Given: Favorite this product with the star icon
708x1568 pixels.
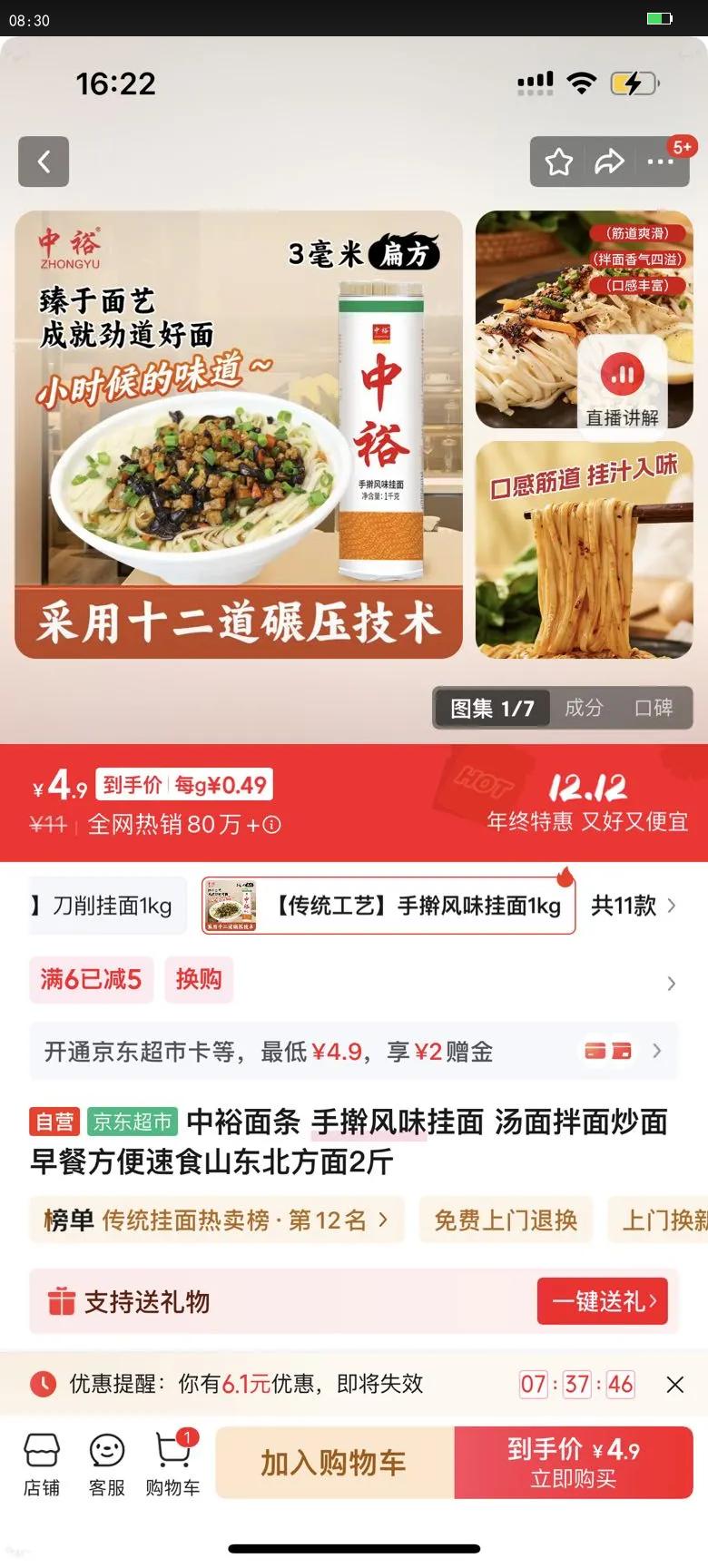Looking at the screenshot, I should click(558, 162).
